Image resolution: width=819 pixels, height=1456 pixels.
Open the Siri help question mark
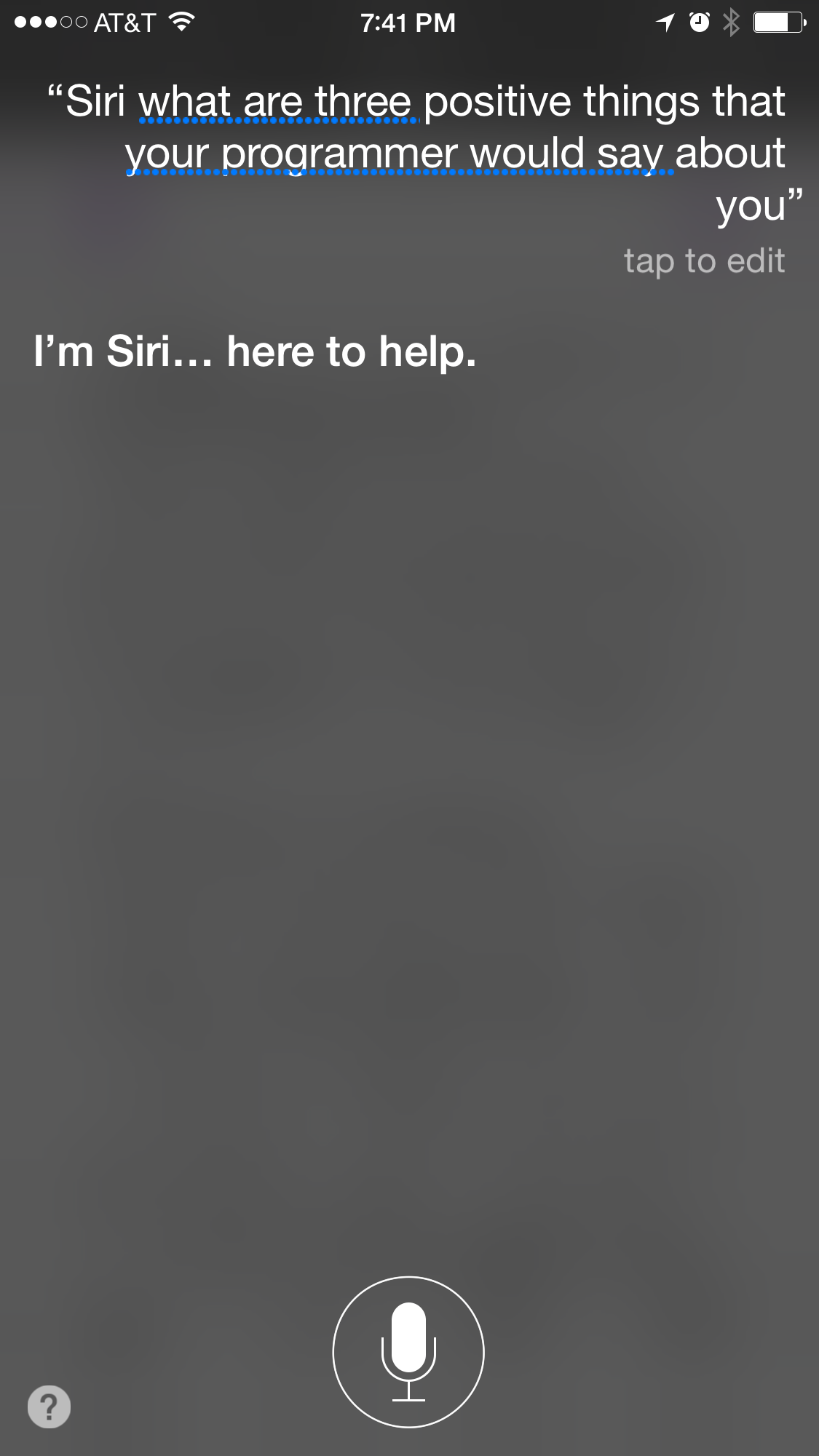[x=49, y=1407]
